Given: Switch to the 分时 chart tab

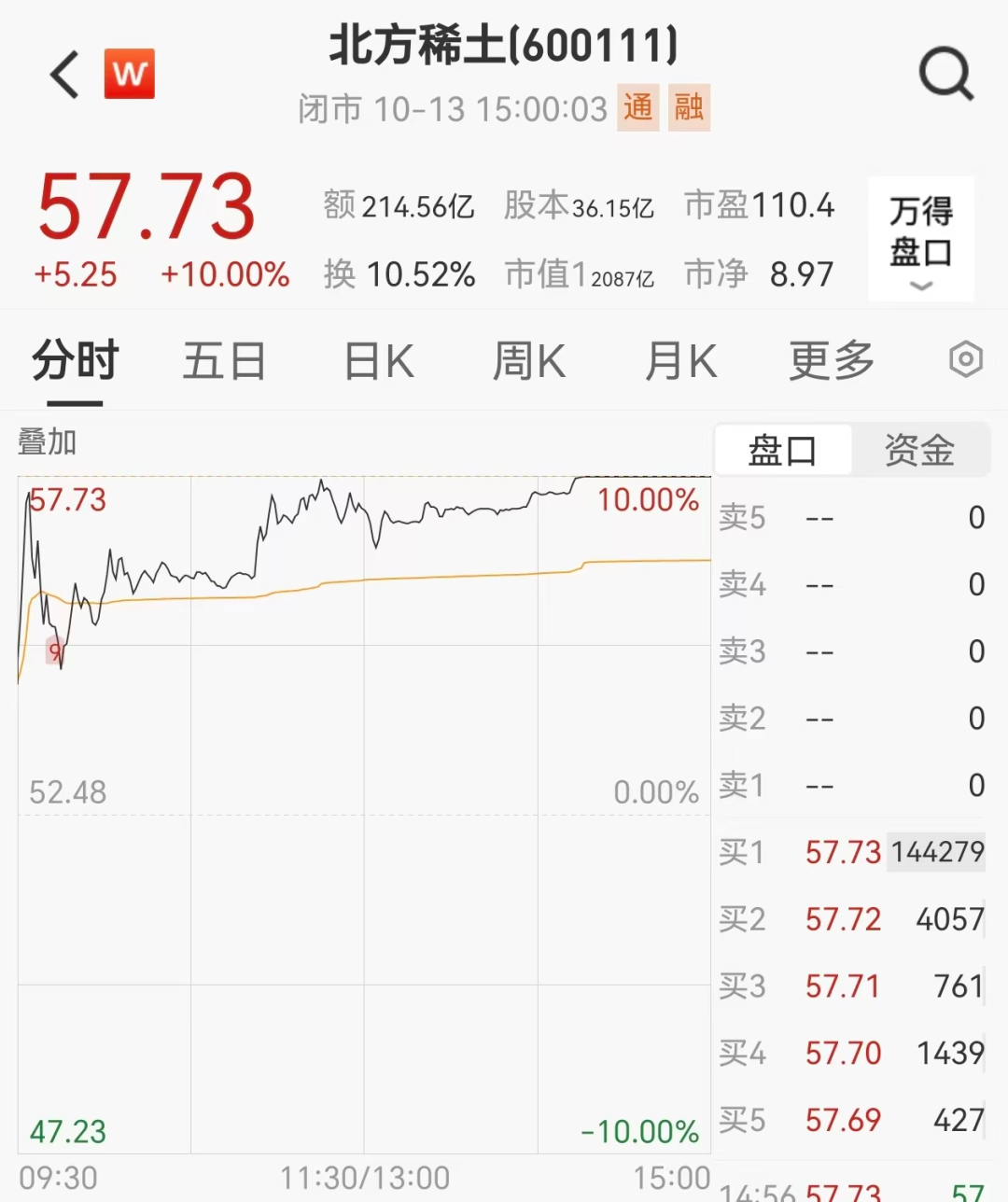Looking at the screenshot, I should click(x=75, y=361).
